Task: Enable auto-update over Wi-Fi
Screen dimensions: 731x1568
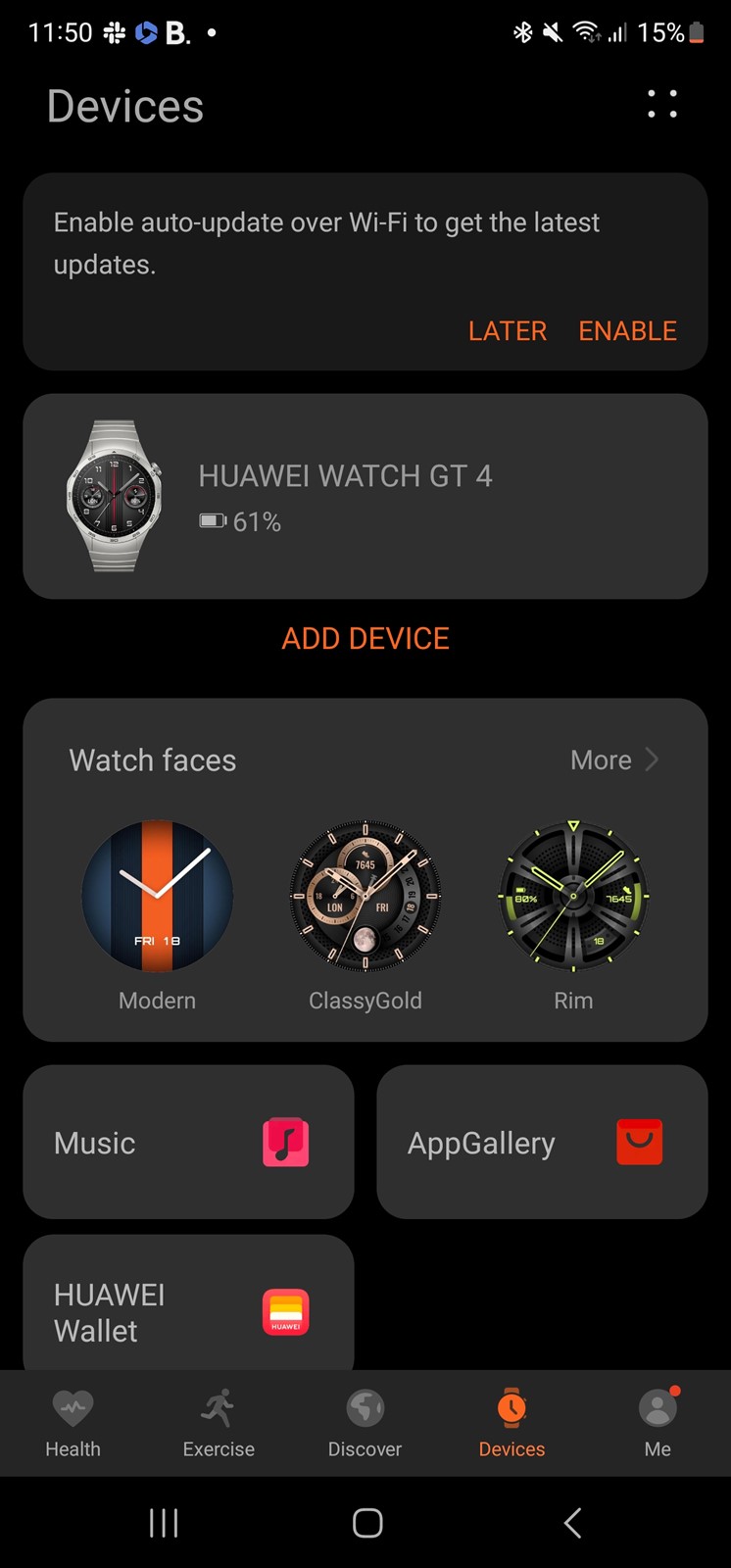Action: tap(627, 331)
